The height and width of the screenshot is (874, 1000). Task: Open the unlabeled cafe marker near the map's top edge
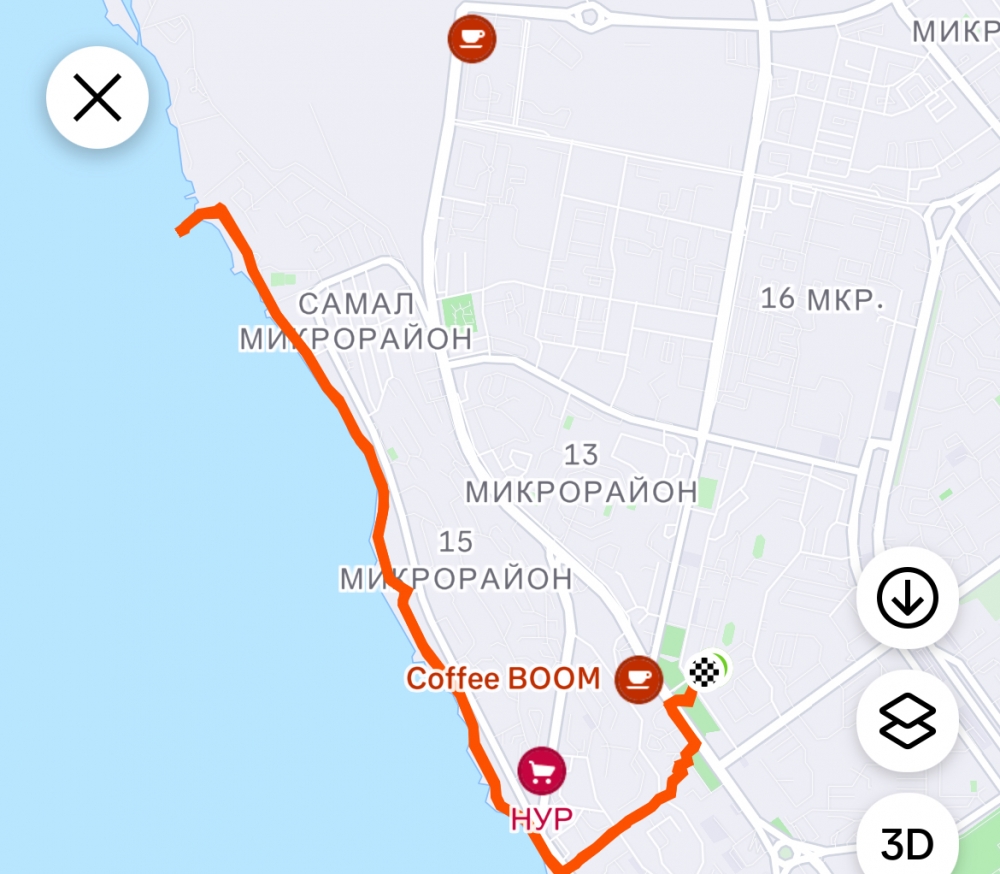tap(471, 39)
